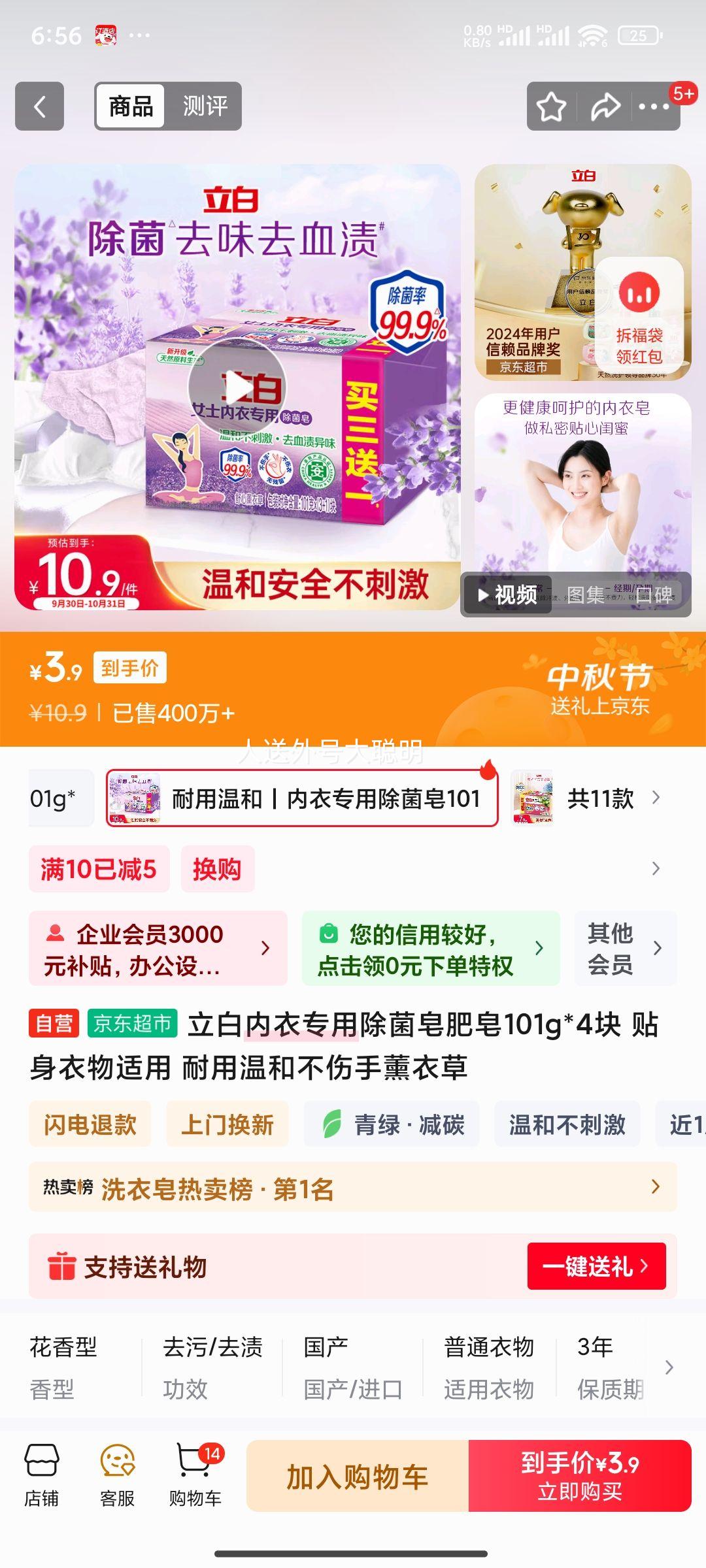Share this product

[x=605, y=107]
